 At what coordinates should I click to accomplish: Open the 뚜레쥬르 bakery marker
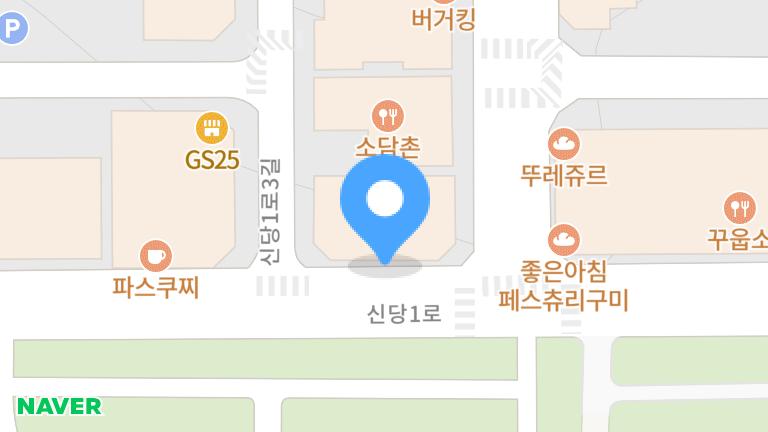point(564,144)
